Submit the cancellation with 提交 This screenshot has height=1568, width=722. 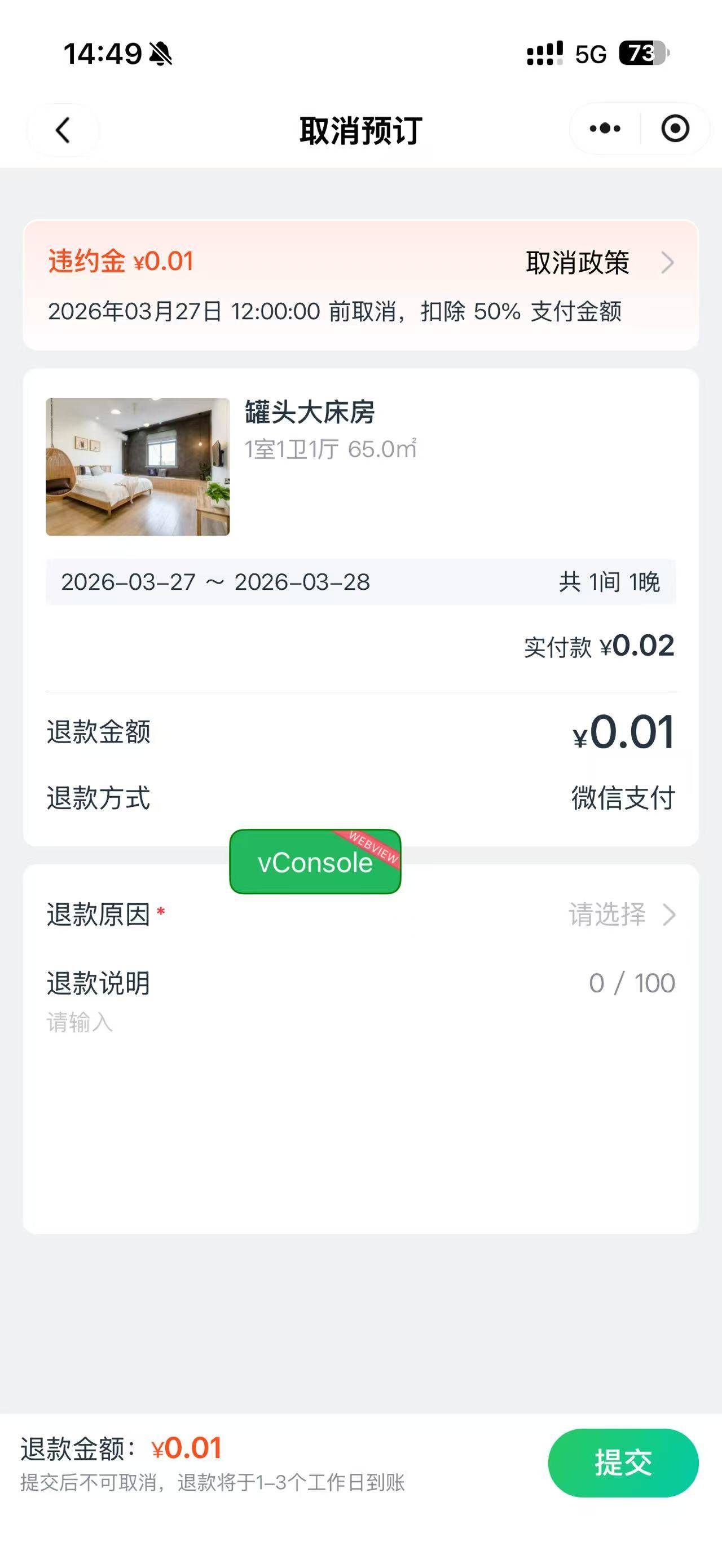623,1463
